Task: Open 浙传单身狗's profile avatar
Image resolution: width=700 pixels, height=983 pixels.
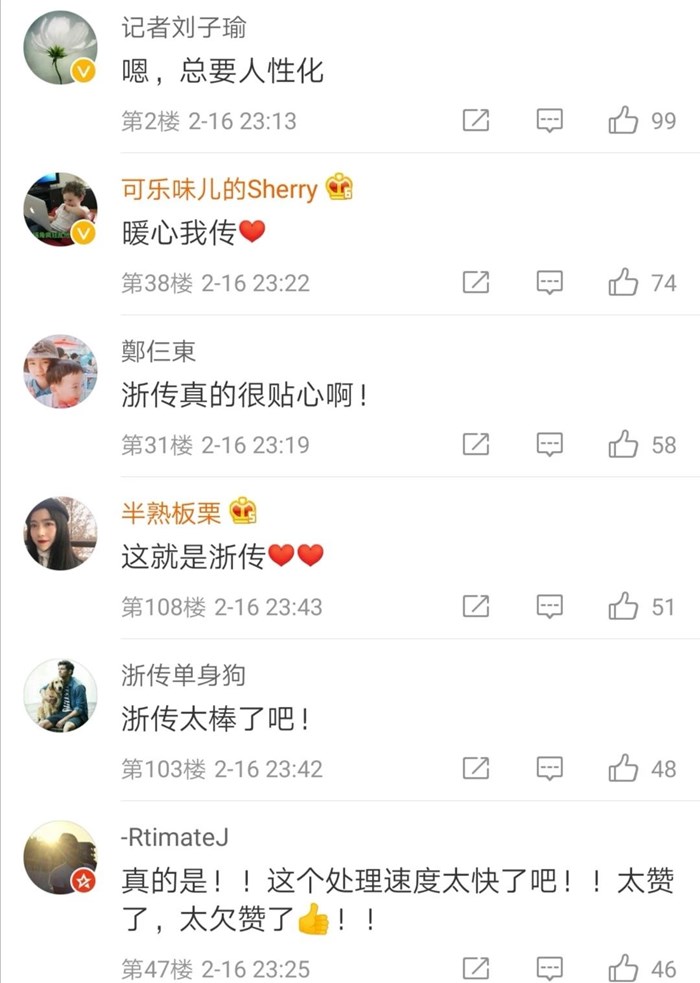Action: click(60, 695)
